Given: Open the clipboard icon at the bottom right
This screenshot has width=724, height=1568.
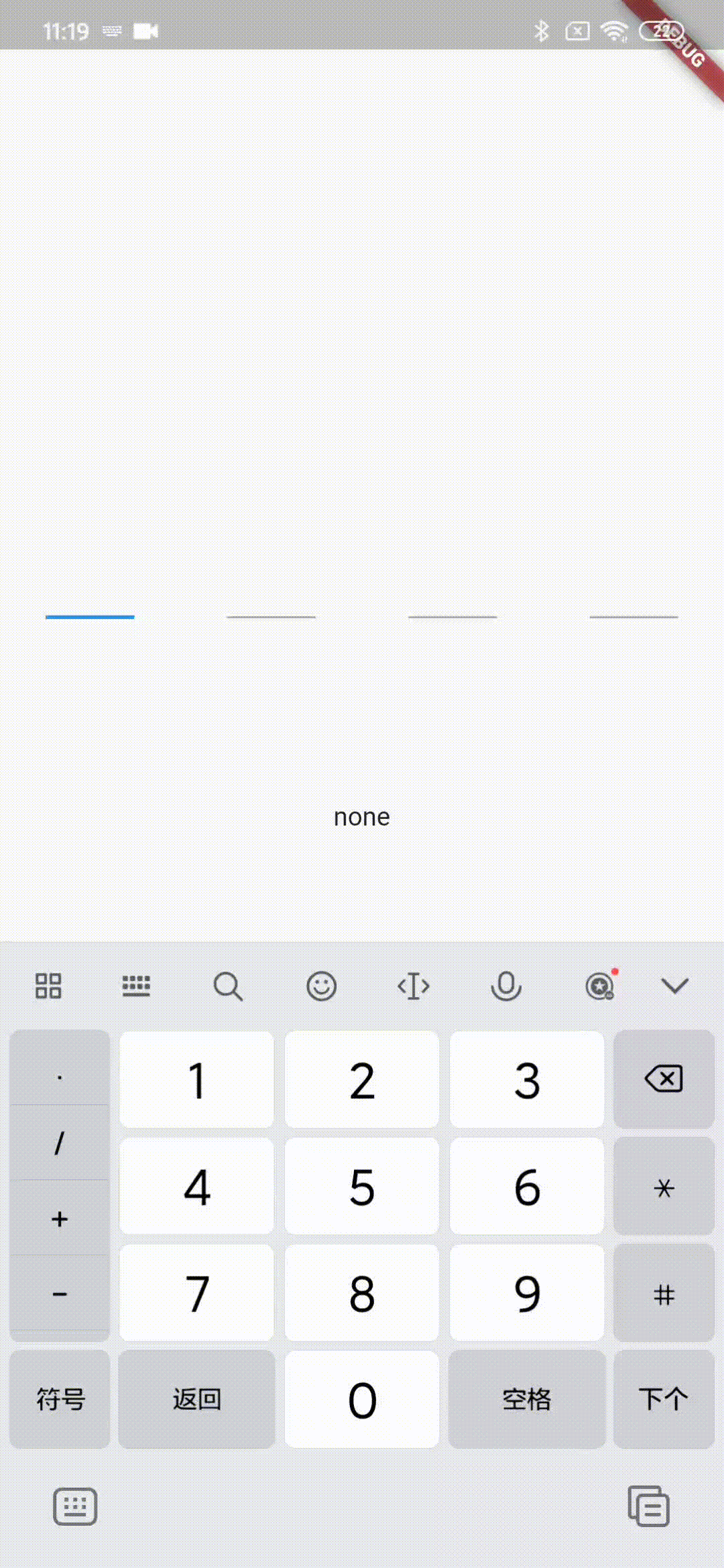Looking at the screenshot, I should tap(648, 1506).
